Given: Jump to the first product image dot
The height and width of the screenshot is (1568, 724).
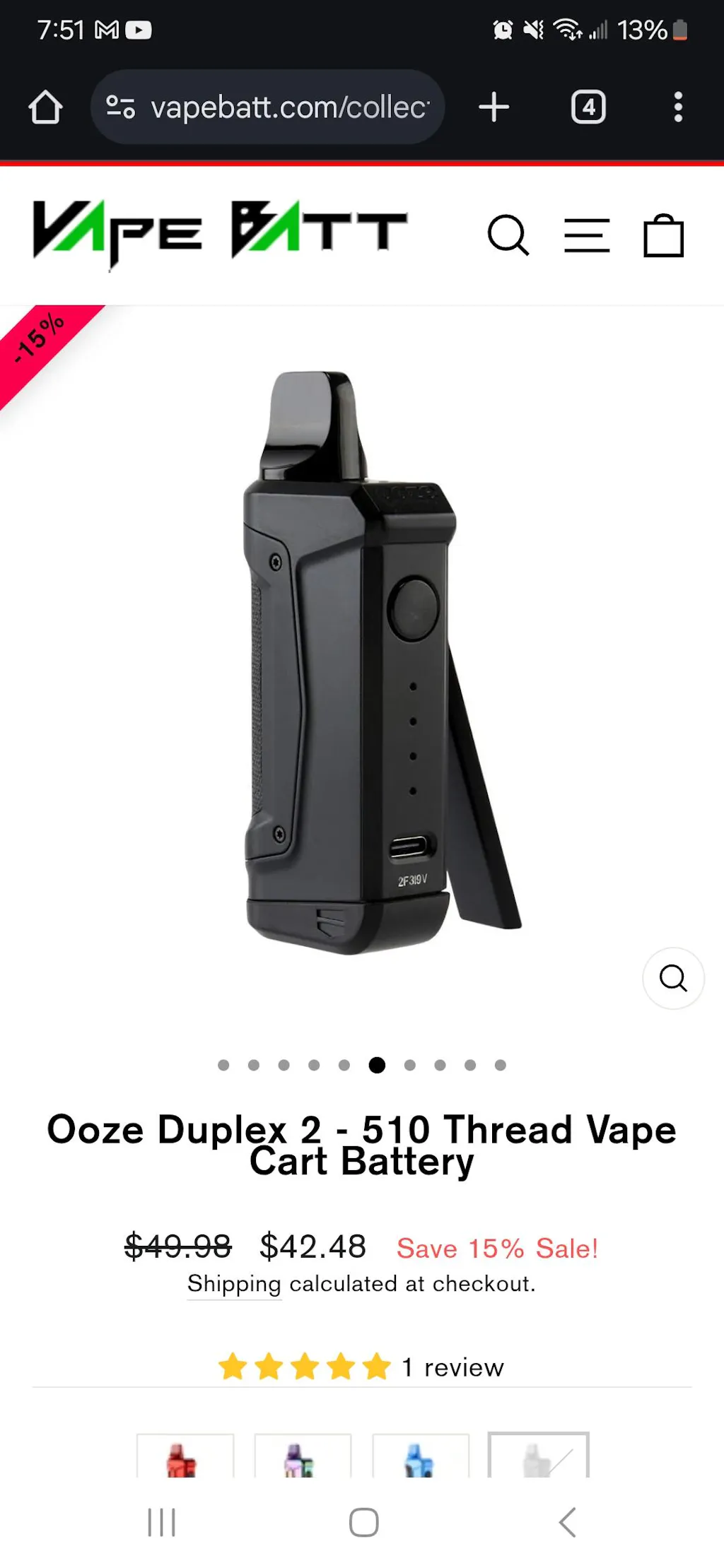Looking at the screenshot, I should [x=223, y=1065].
